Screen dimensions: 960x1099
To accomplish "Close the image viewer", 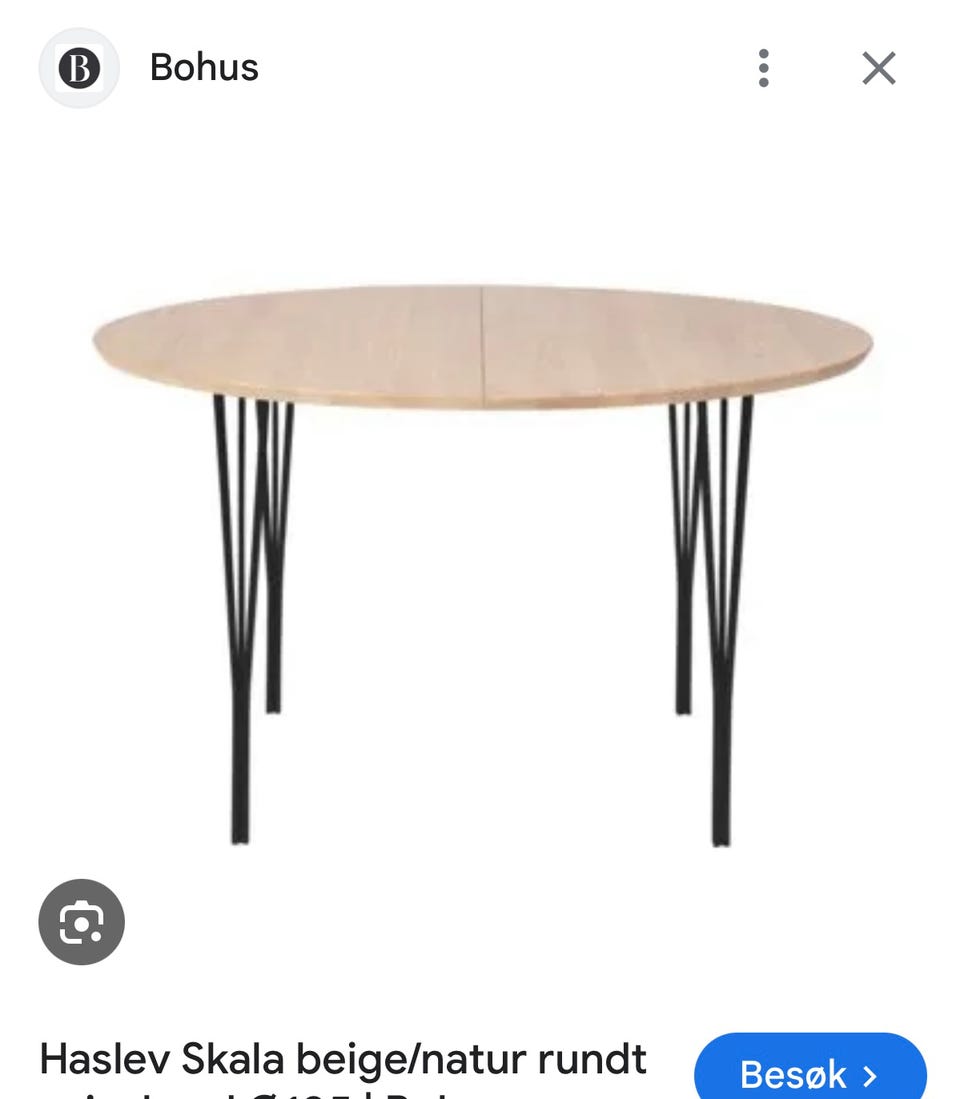I will click(x=878, y=68).
